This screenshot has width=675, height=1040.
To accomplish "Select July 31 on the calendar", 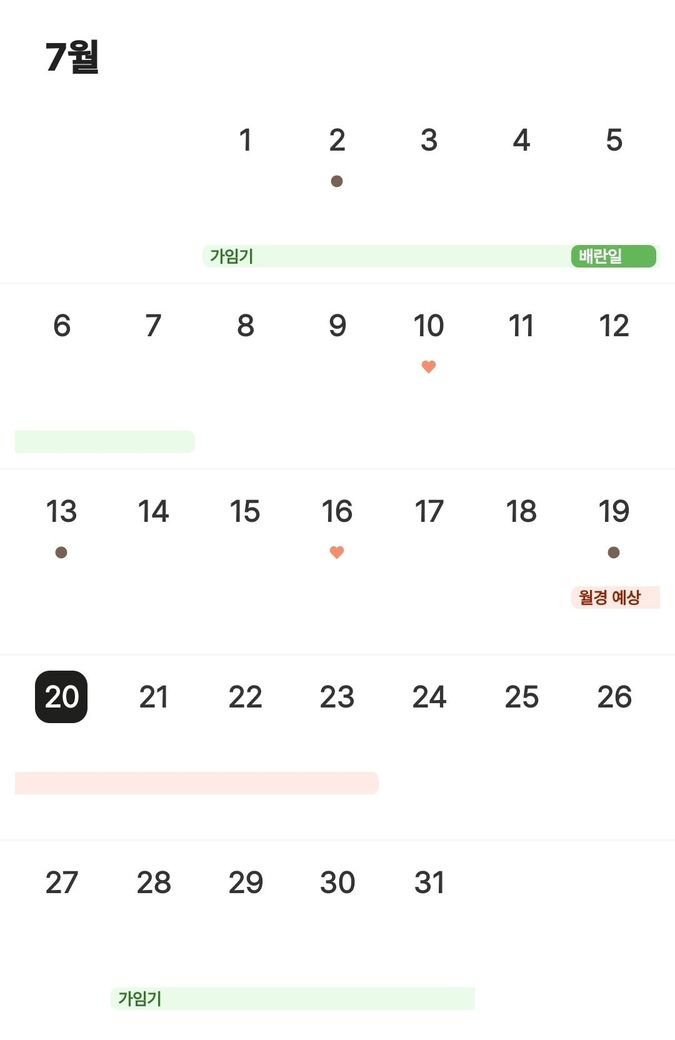I will pos(429,883).
